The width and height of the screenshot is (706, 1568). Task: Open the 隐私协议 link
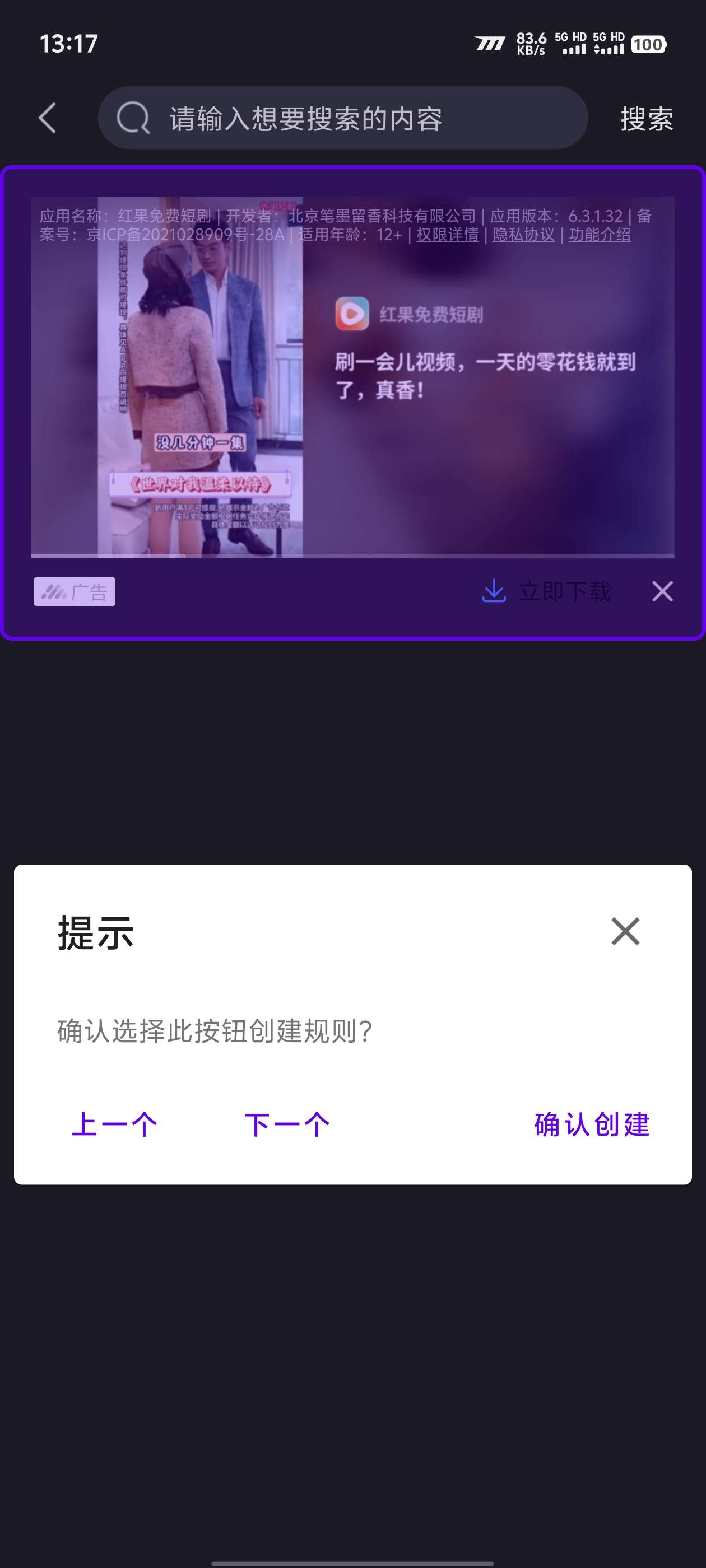pyautogui.click(x=523, y=235)
